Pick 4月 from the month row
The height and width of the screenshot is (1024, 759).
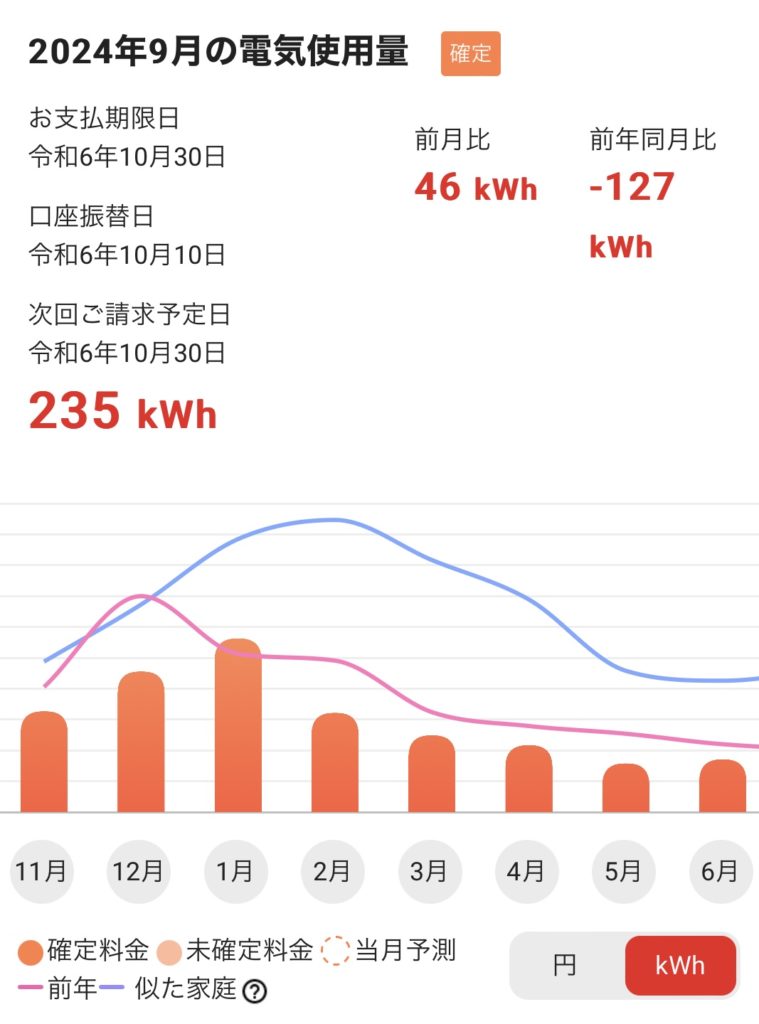(x=526, y=872)
